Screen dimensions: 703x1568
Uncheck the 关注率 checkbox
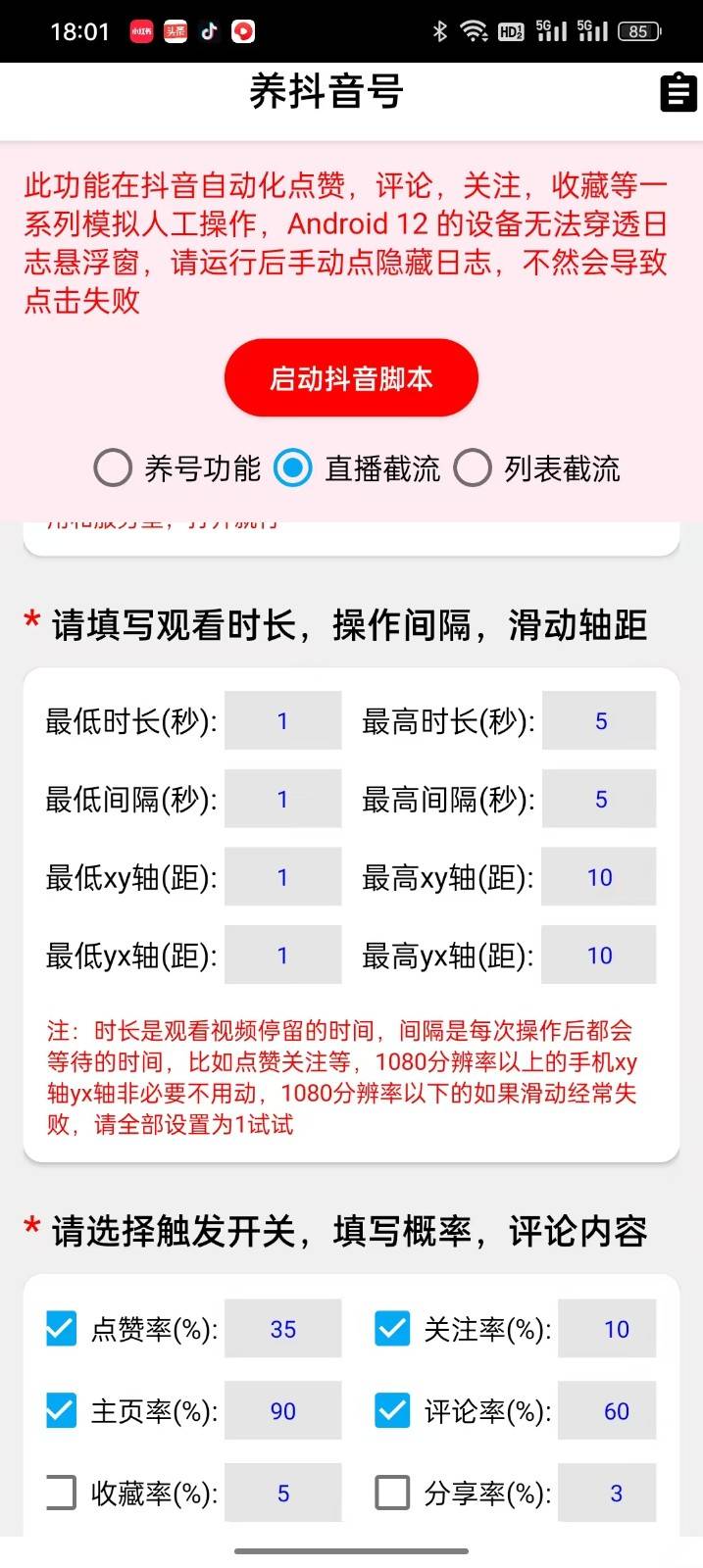(392, 1329)
